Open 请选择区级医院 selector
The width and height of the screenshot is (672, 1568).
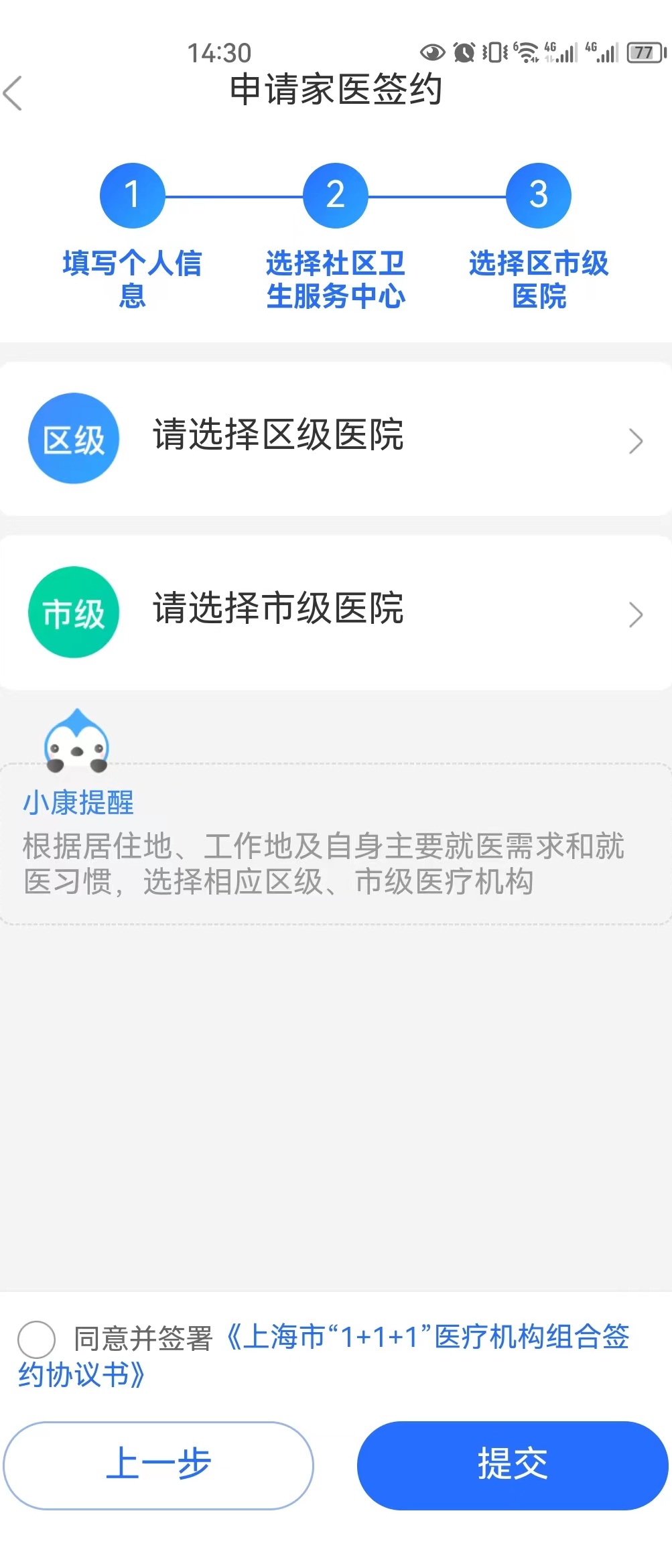coord(335,439)
